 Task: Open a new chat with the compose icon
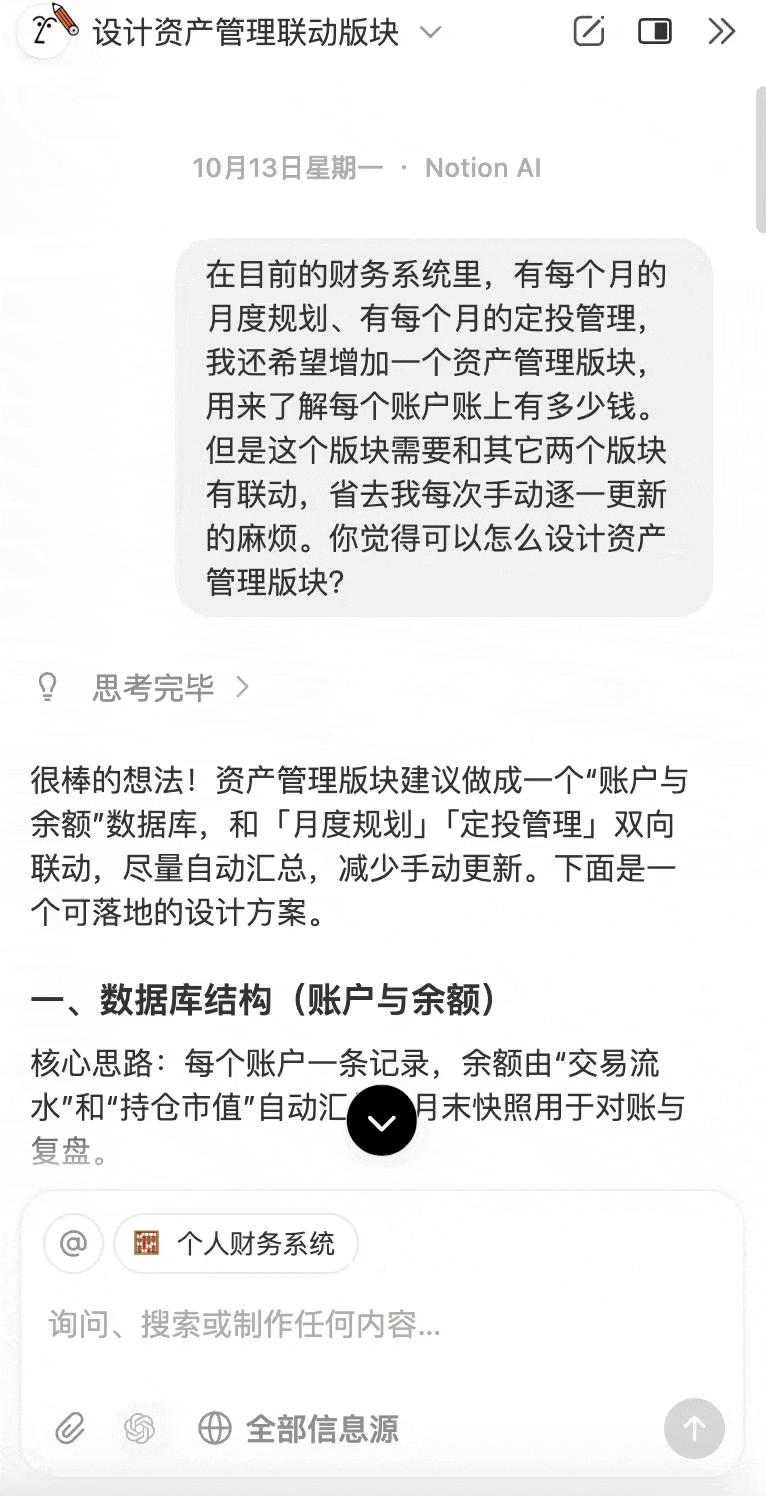coord(589,31)
